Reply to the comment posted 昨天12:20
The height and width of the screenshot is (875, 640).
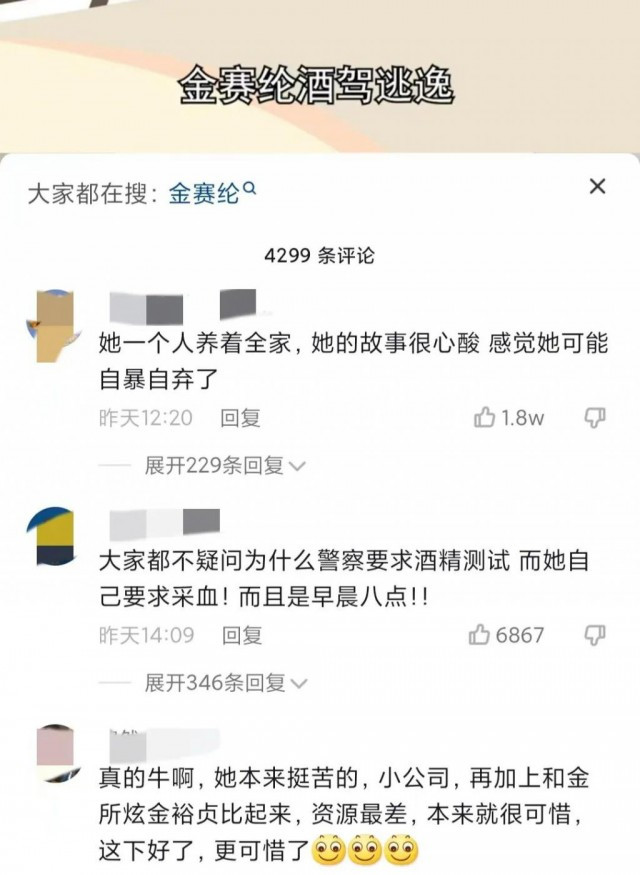click(x=240, y=418)
